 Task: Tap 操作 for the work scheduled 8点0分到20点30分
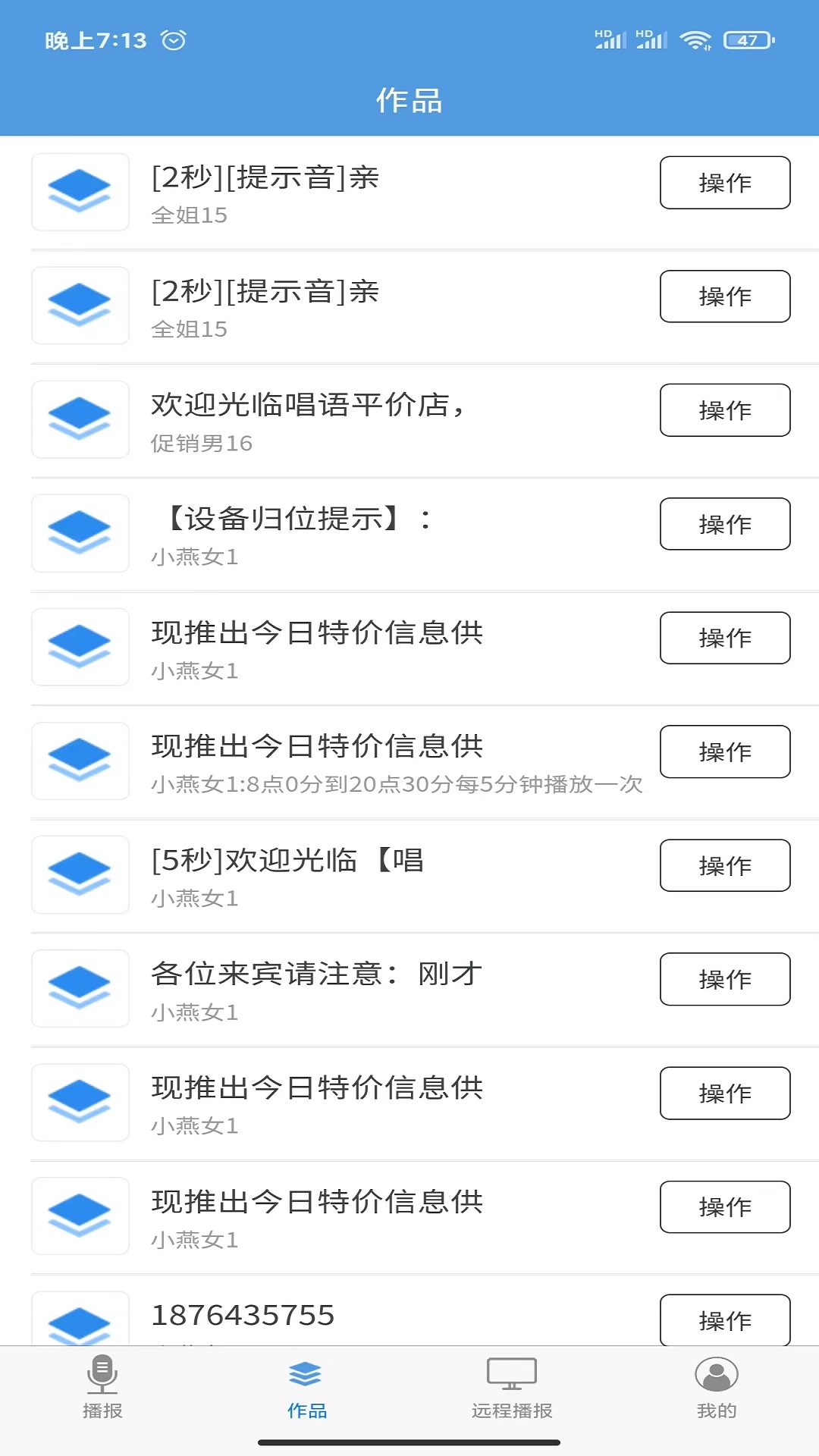click(x=724, y=752)
